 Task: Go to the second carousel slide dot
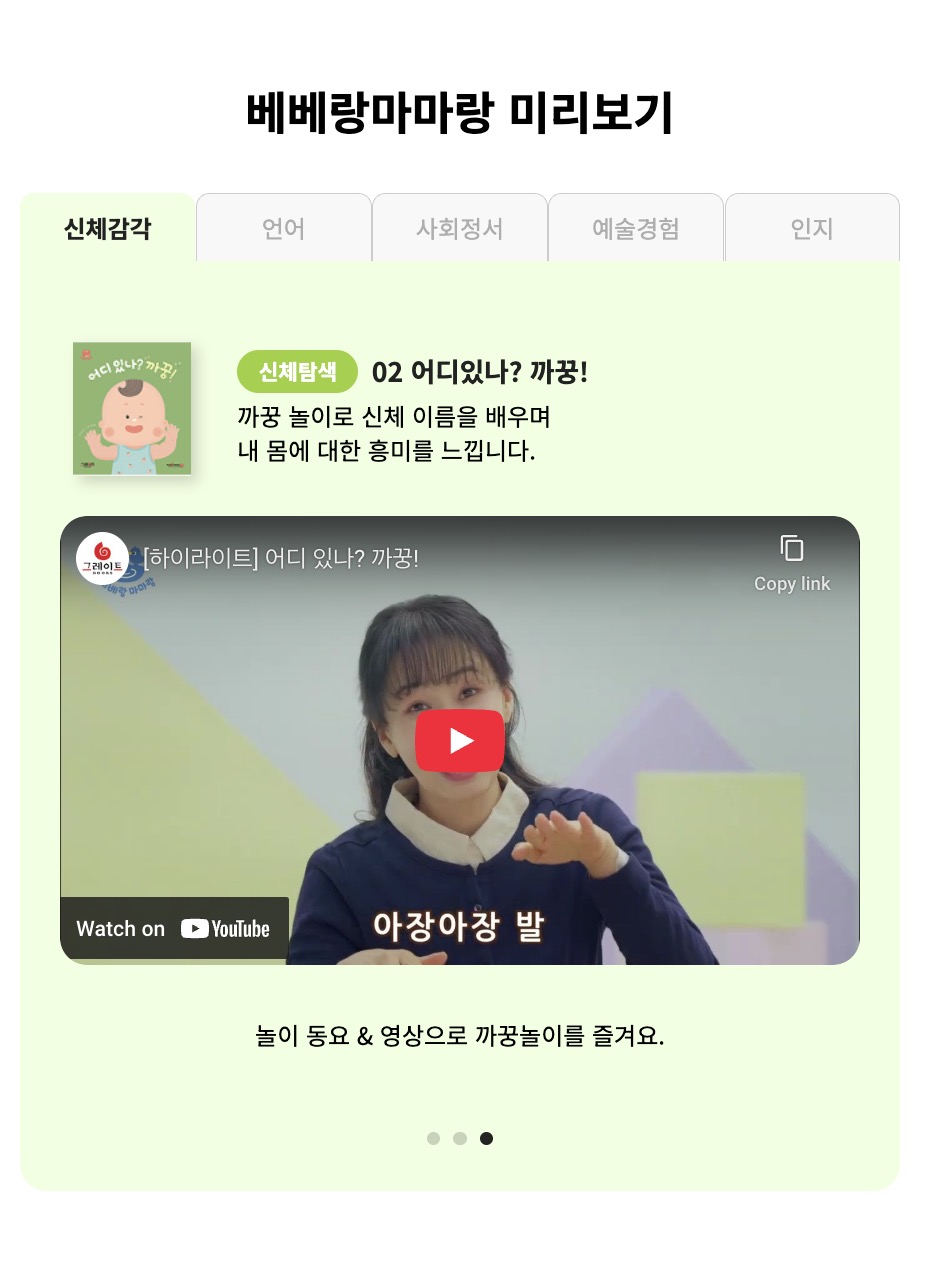[460, 1138]
